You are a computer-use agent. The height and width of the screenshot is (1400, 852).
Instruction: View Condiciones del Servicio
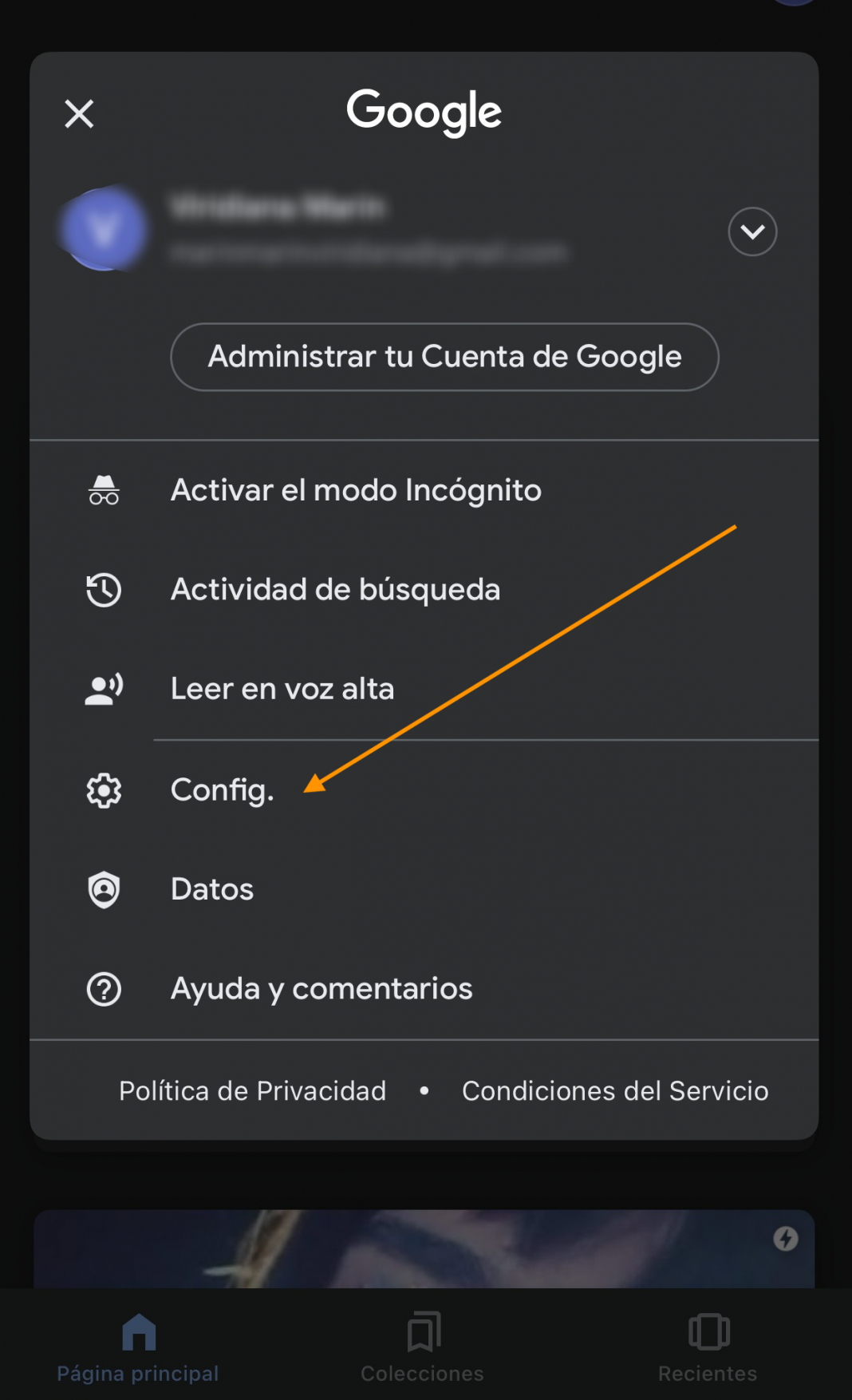pyautogui.click(x=615, y=1091)
